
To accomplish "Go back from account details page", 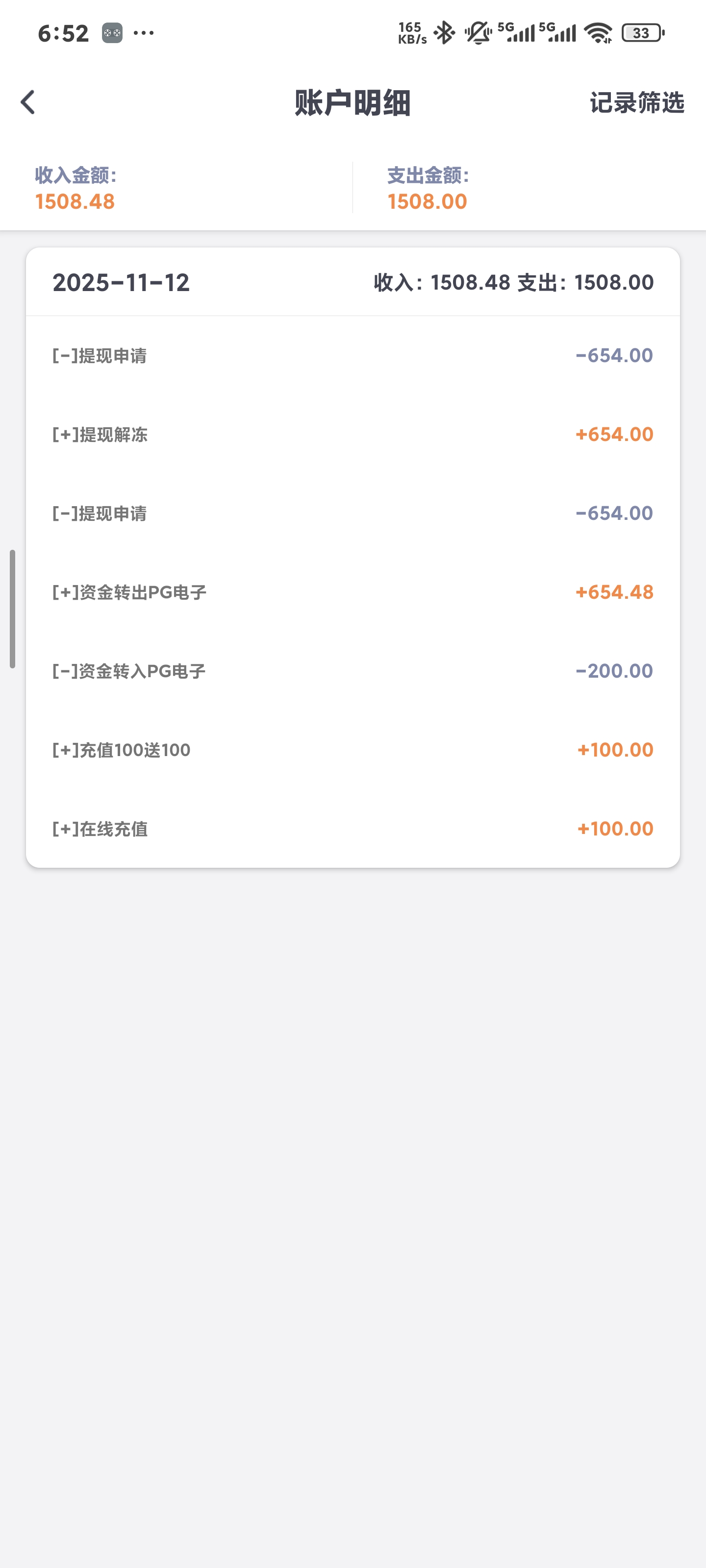I will click(28, 102).
